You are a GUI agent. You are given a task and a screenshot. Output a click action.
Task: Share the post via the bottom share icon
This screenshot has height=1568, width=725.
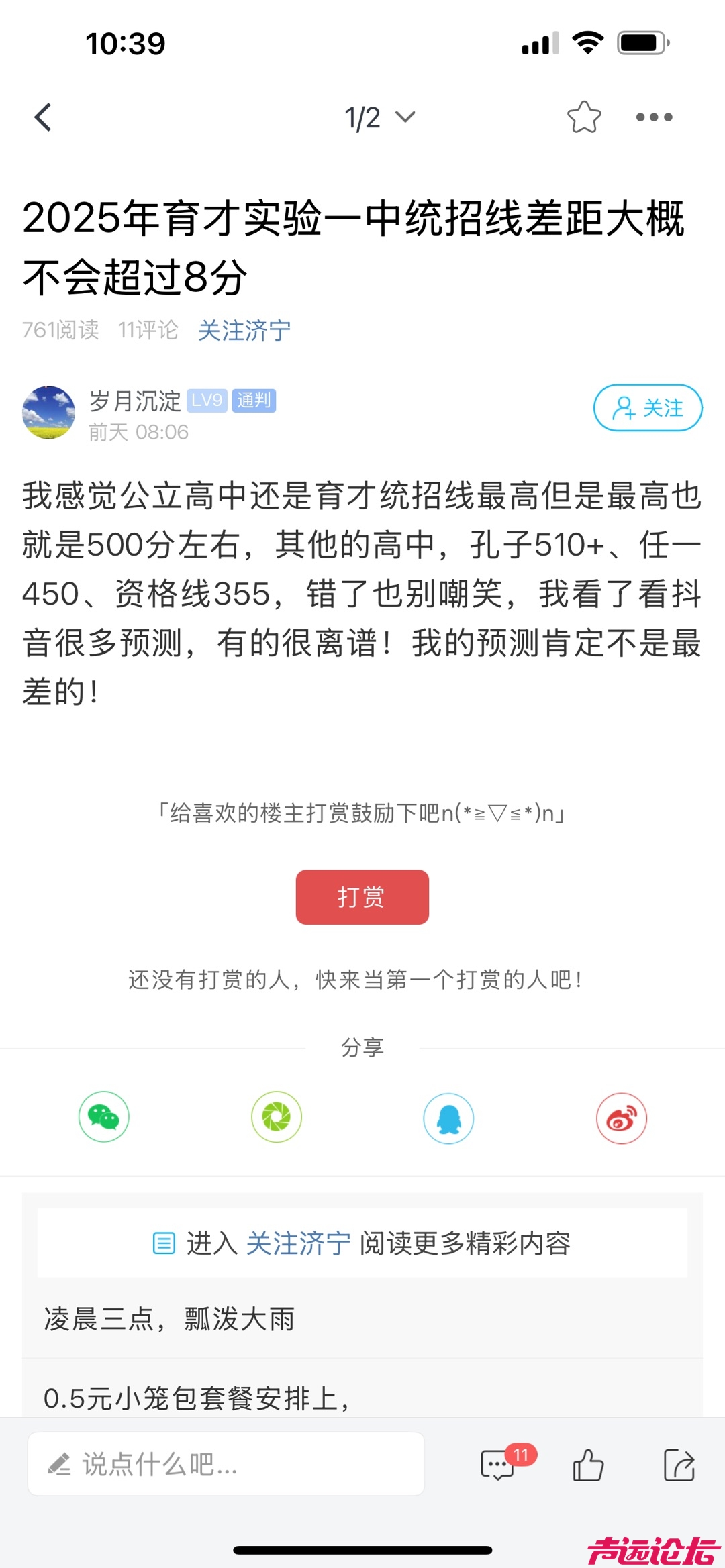coord(679,1464)
